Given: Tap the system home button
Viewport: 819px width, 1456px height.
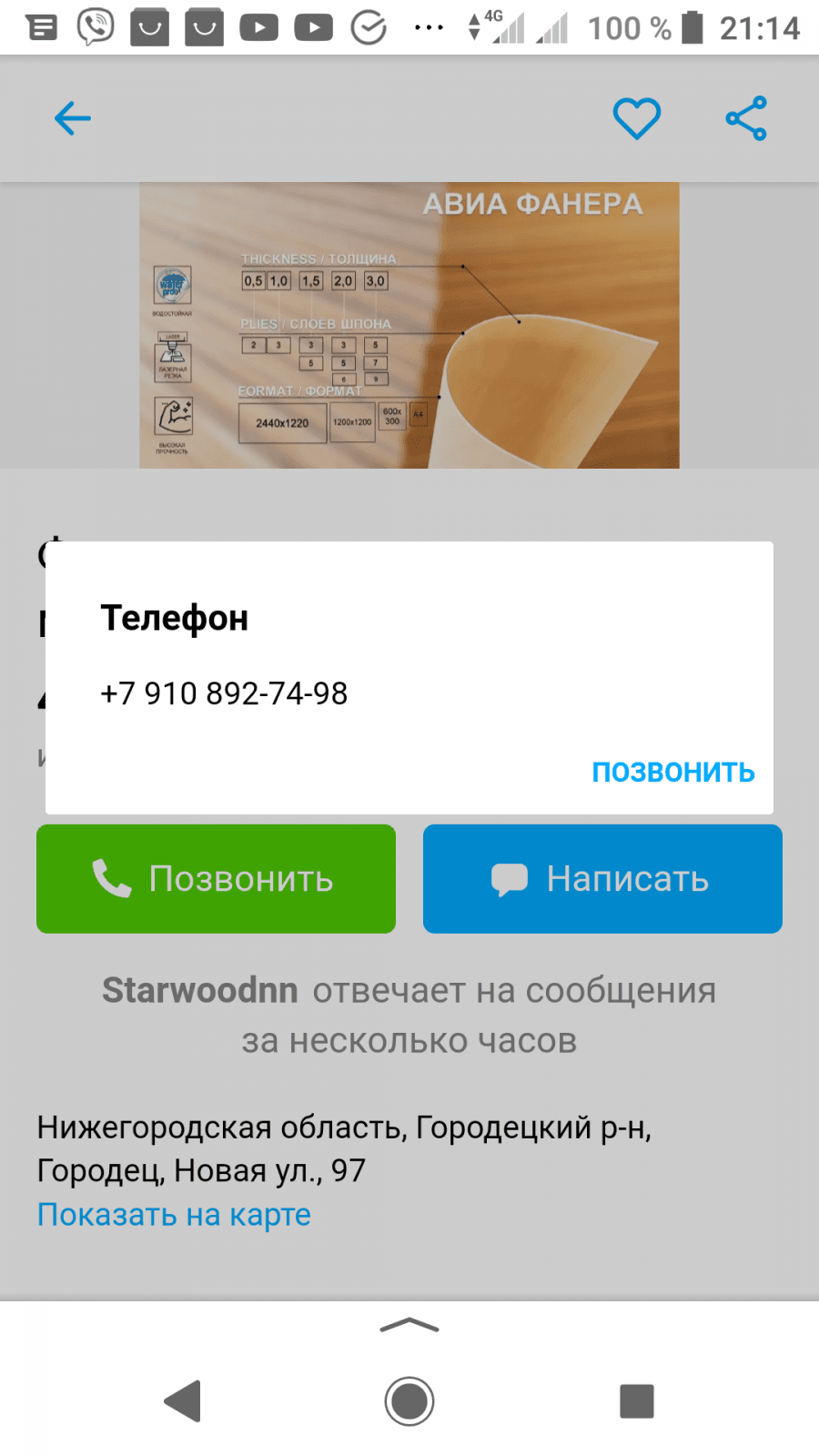Looking at the screenshot, I should [x=409, y=1400].
